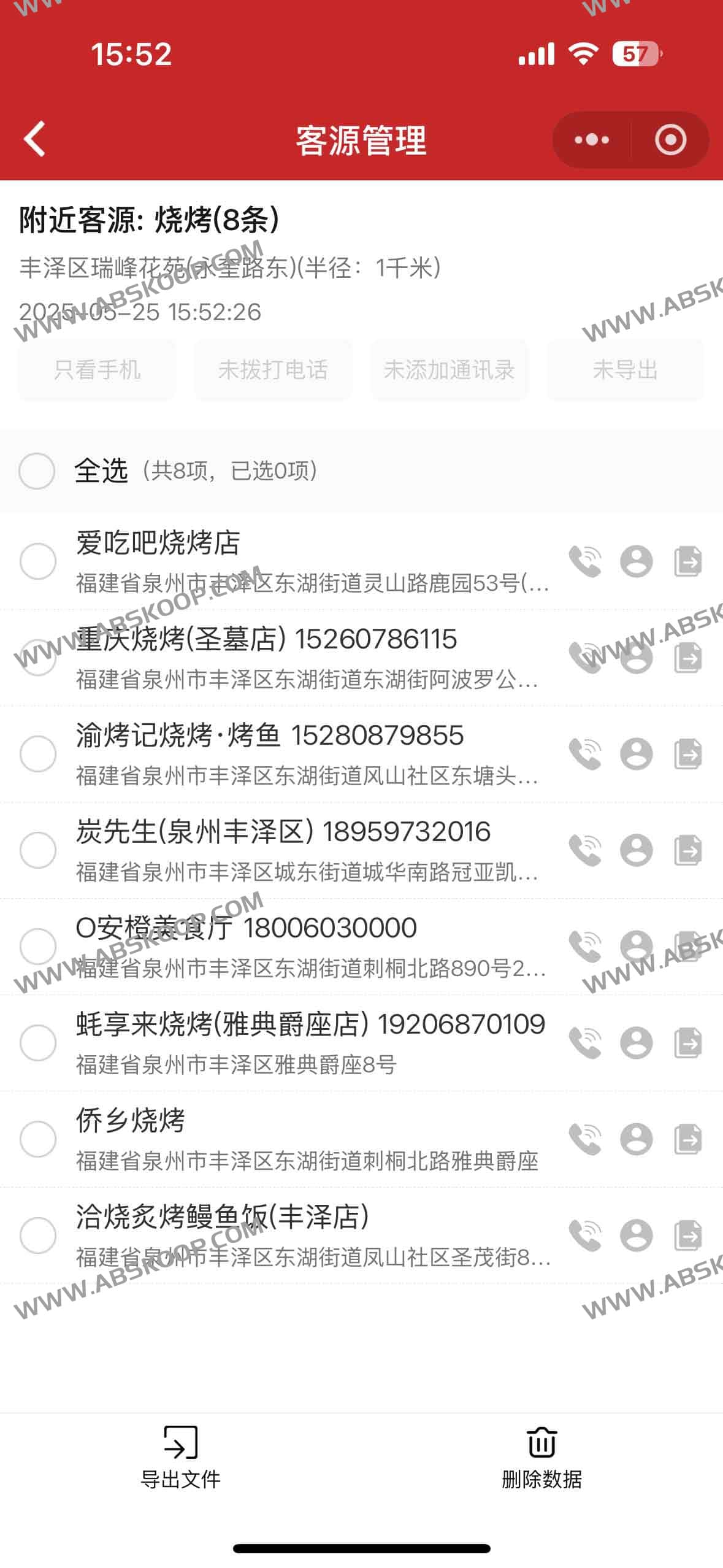Go back using the top-left arrow

click(x=35, y=139)
